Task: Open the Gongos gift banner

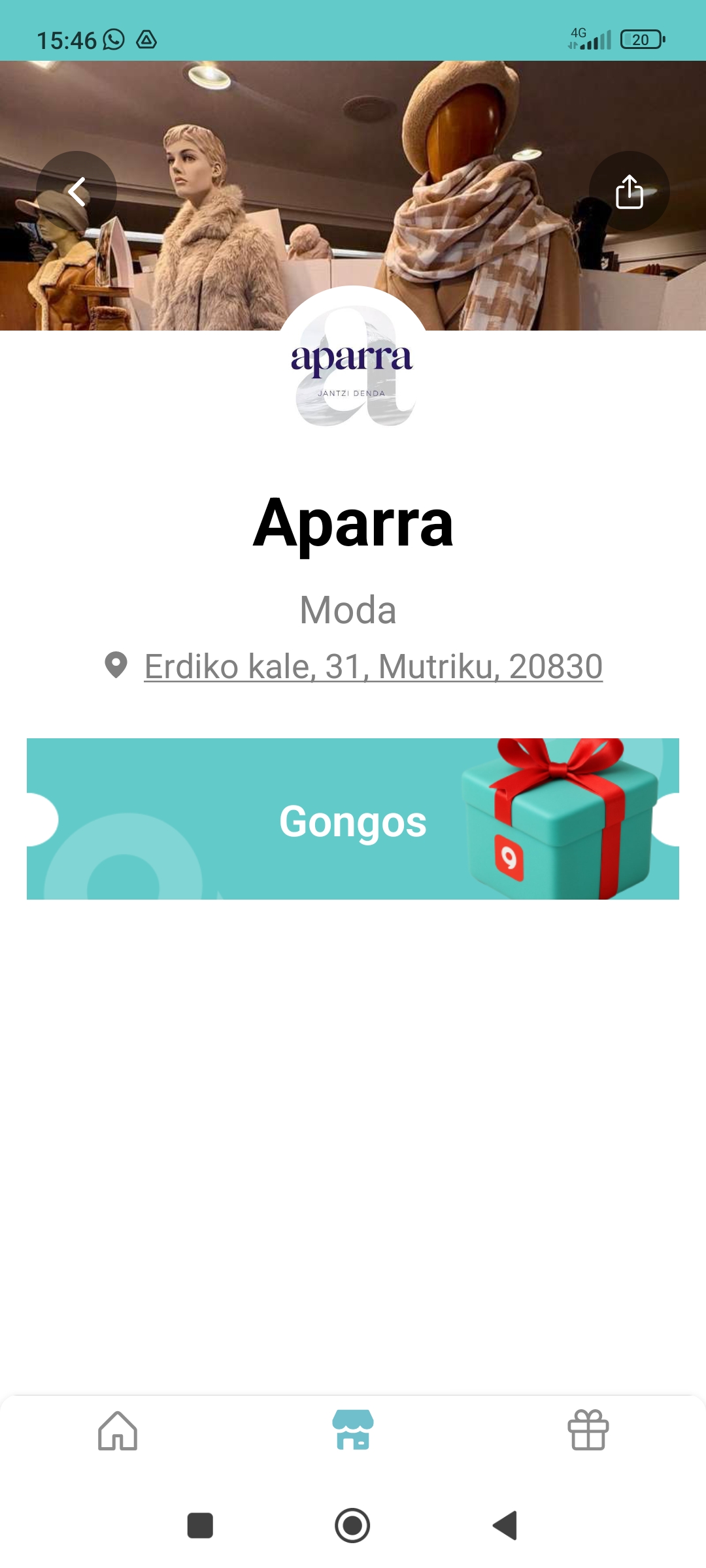Action: [353, 819]
